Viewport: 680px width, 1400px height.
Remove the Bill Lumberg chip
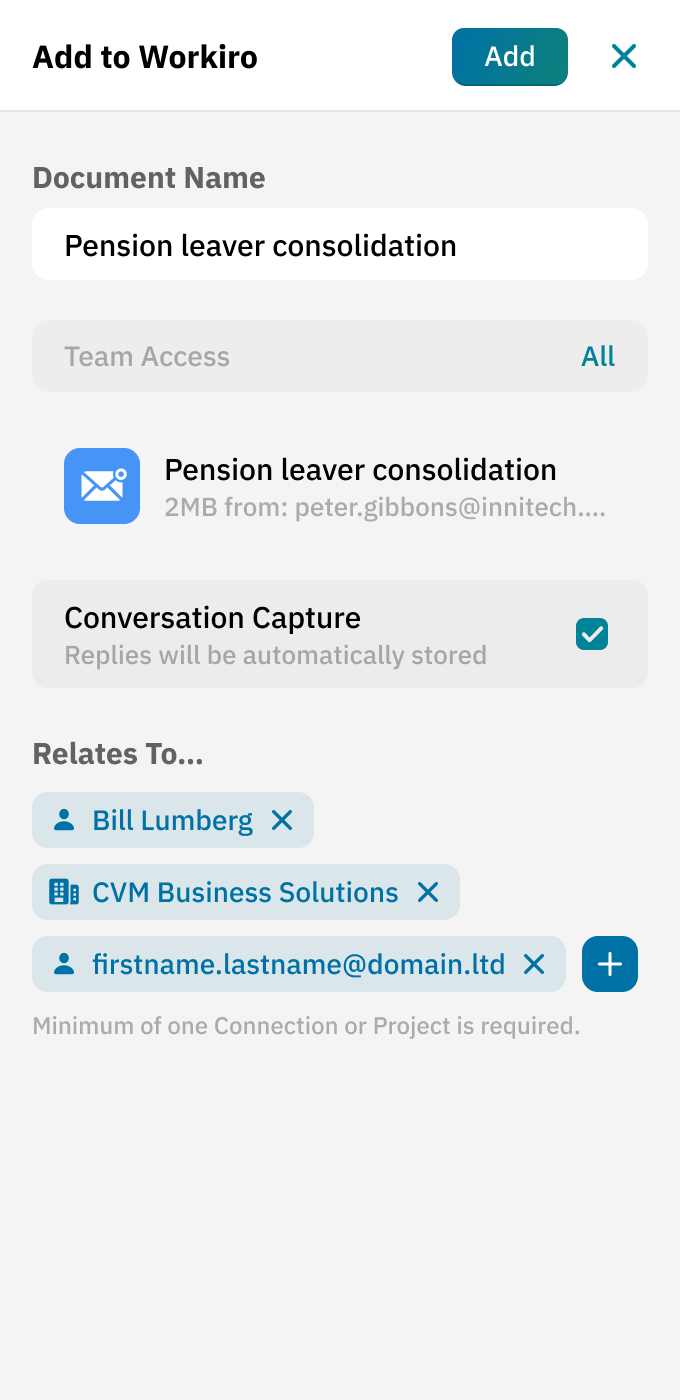pos(282,821)
